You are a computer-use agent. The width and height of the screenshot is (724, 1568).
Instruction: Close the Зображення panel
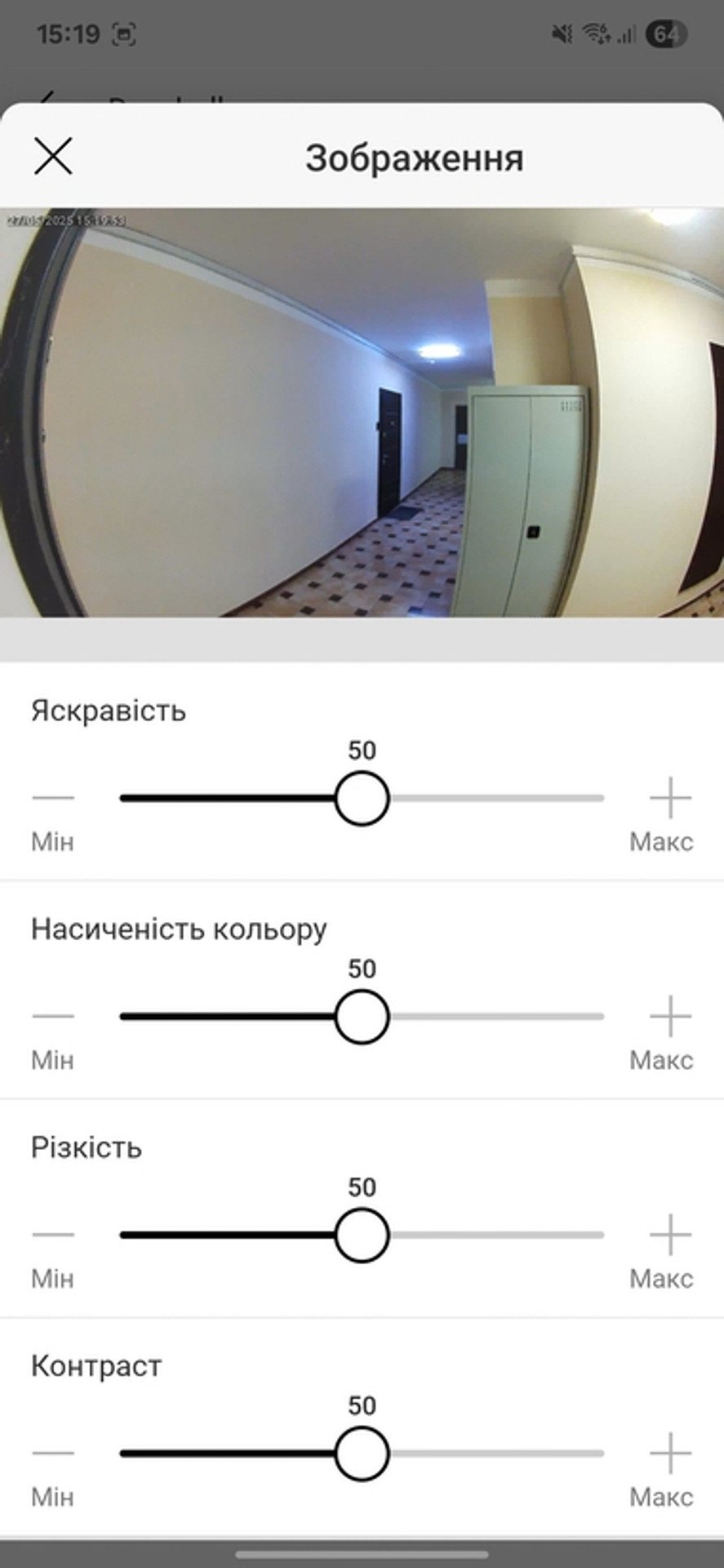coord(53,156)
